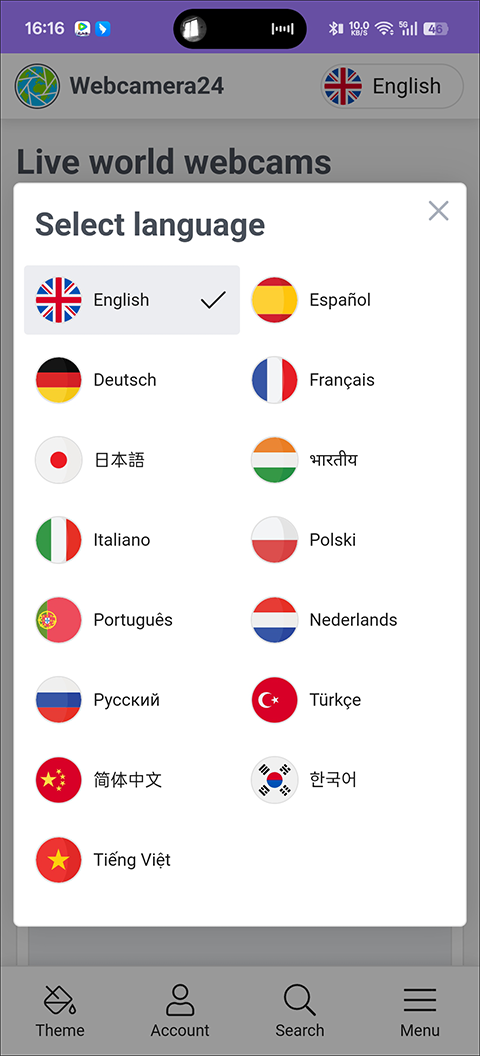Open Search from the bottom bar
The width and height of the screenshot is (480, 1056).
tap(300, 1011)
